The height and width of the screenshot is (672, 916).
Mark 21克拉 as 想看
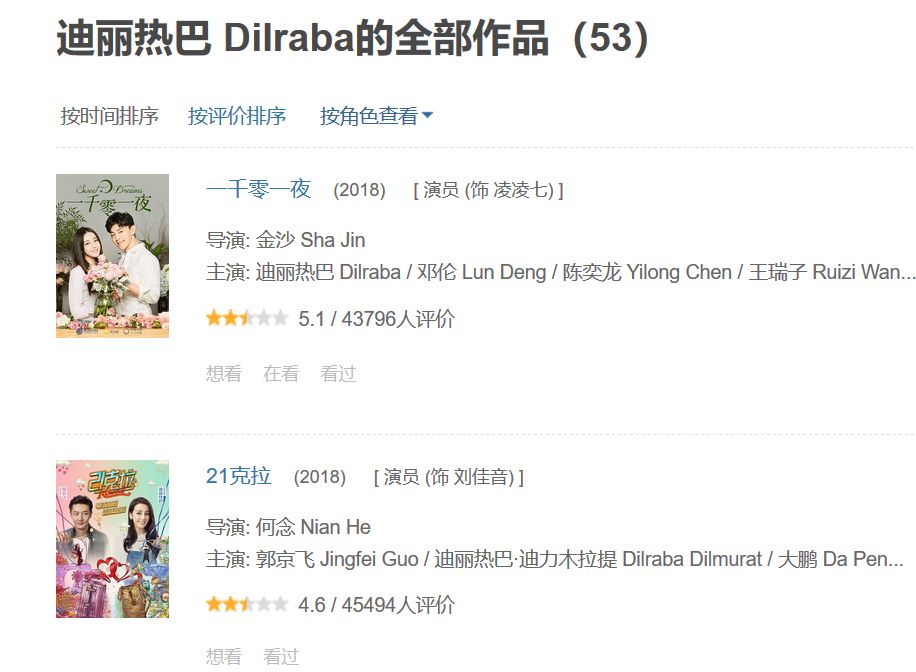pos(224,656)
